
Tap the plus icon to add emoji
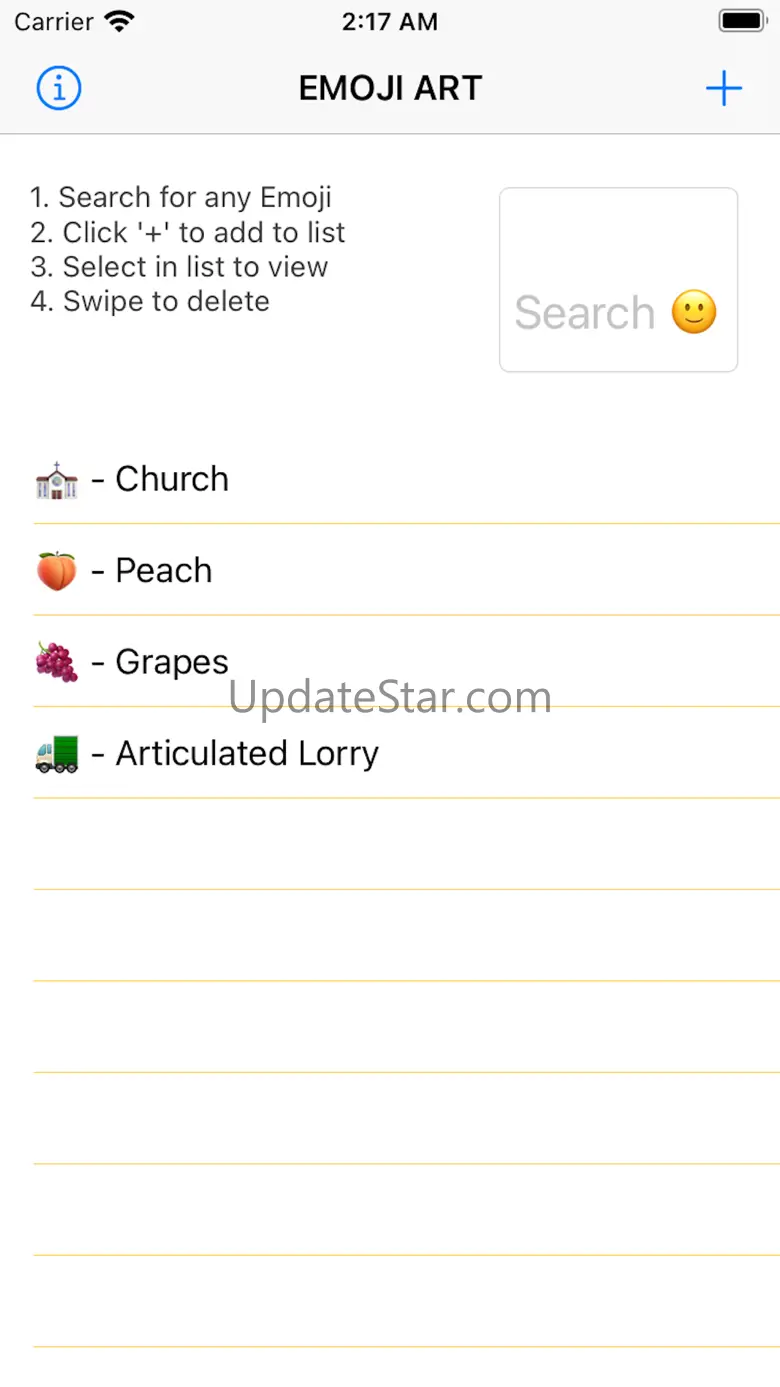pyautogui.click(x=723, y=88)
